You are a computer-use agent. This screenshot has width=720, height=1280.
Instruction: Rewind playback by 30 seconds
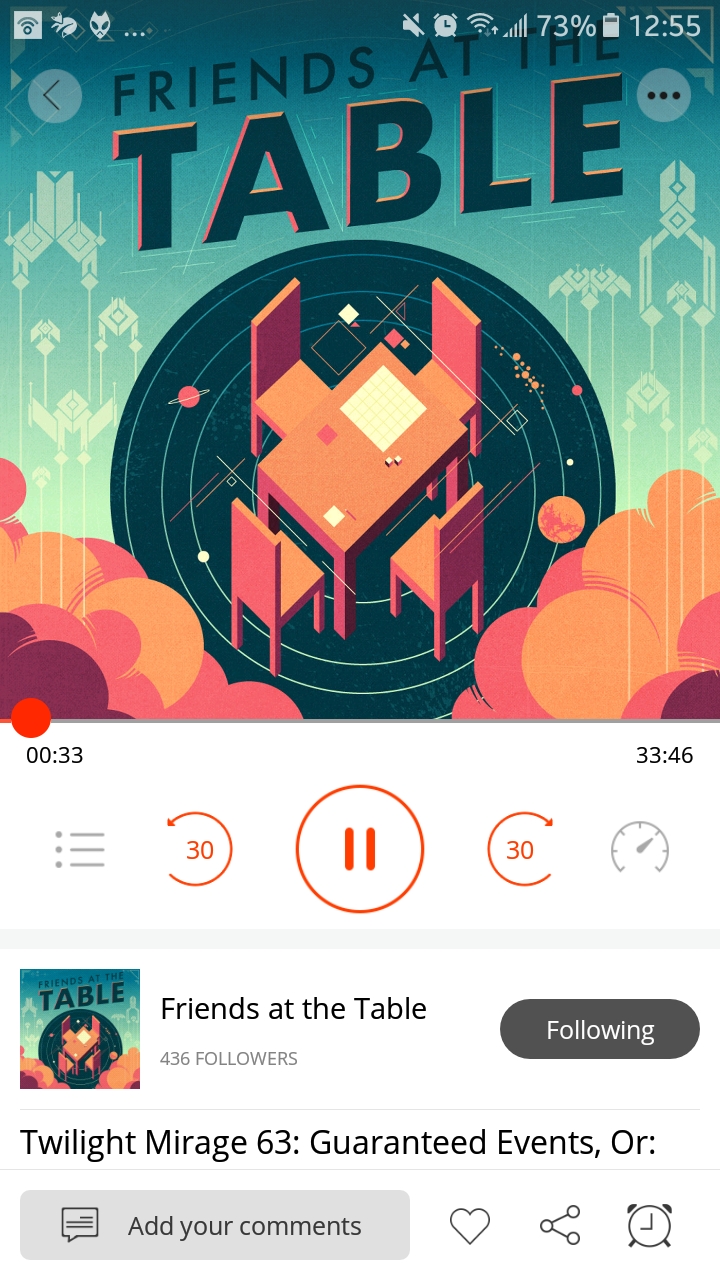click(199, 849)
